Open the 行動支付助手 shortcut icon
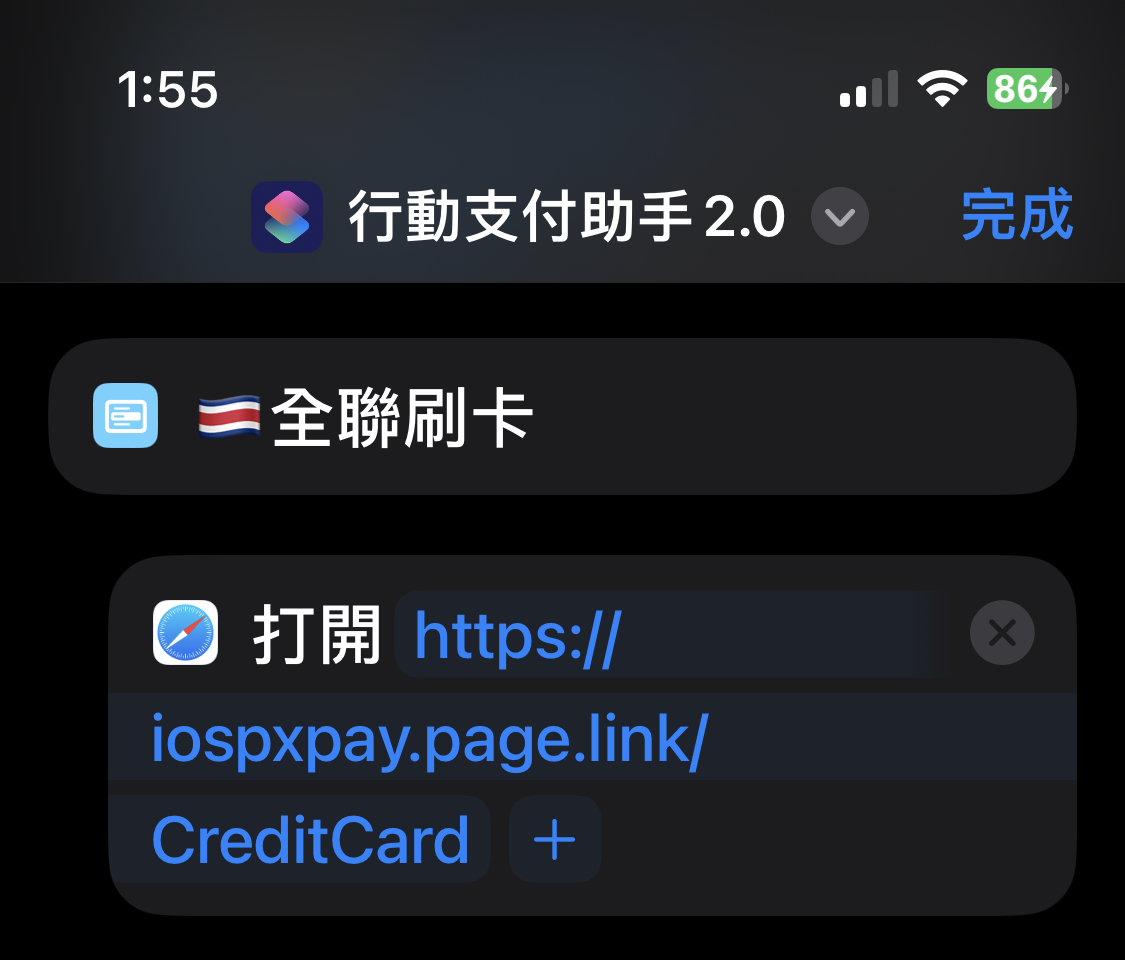The image size is (1125, 960). pos(286,217)
